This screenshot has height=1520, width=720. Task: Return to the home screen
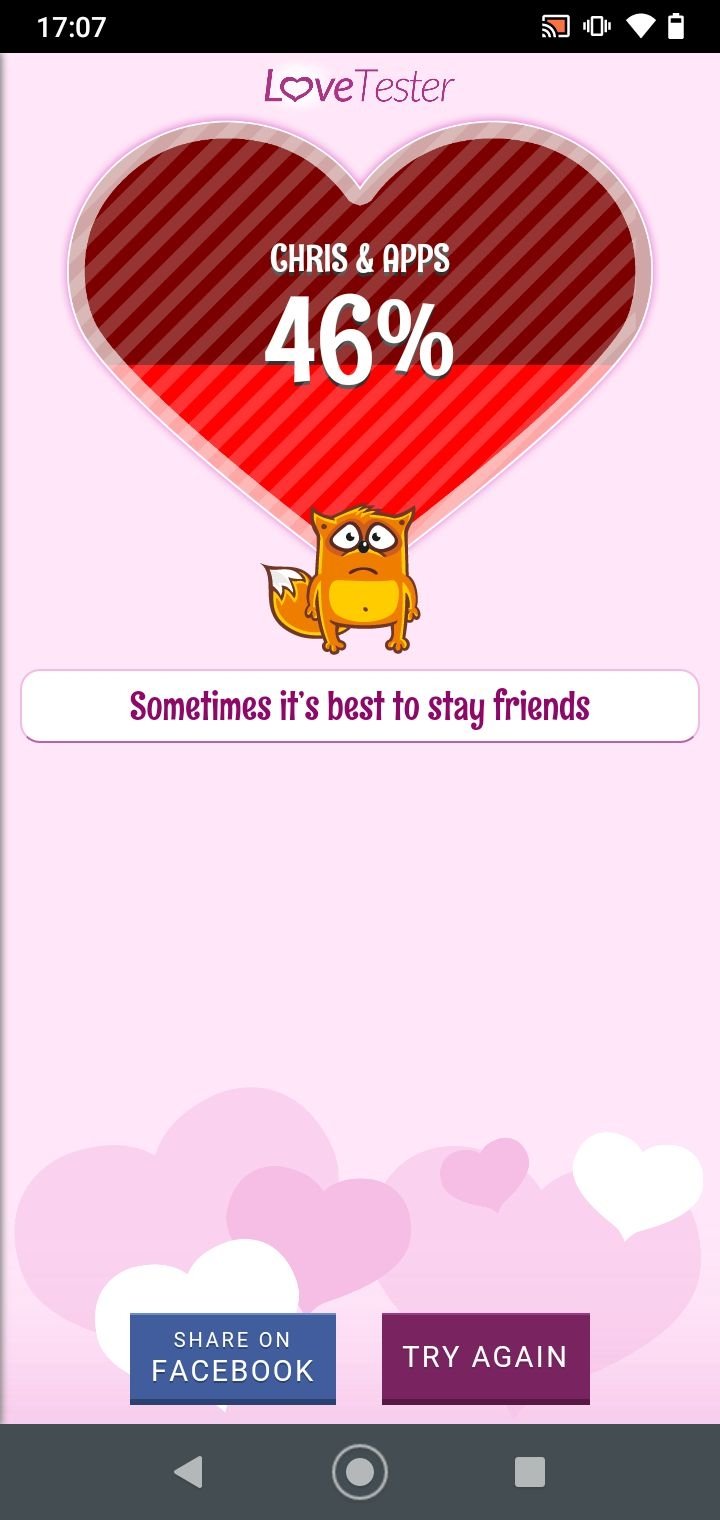click(360, 1471)
